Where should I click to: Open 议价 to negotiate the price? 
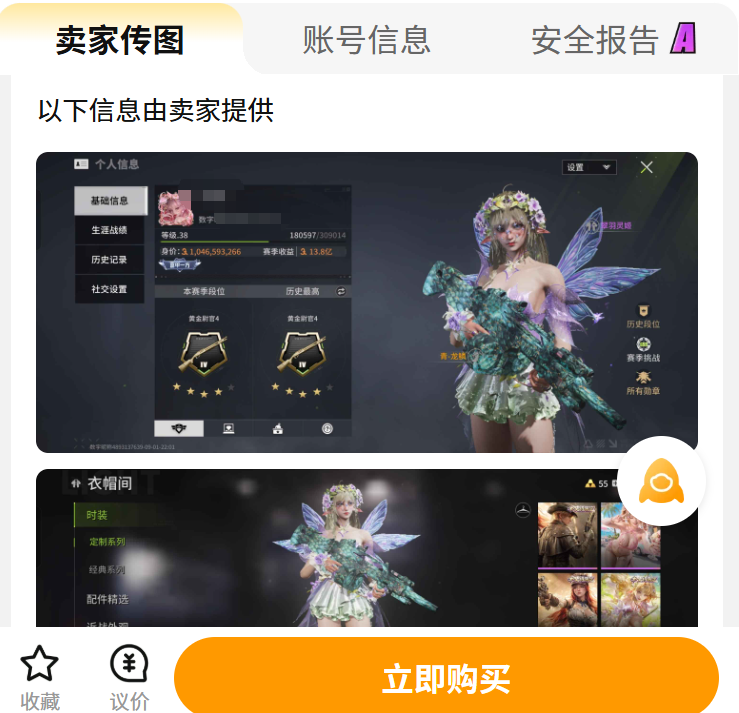pos(129,677)
